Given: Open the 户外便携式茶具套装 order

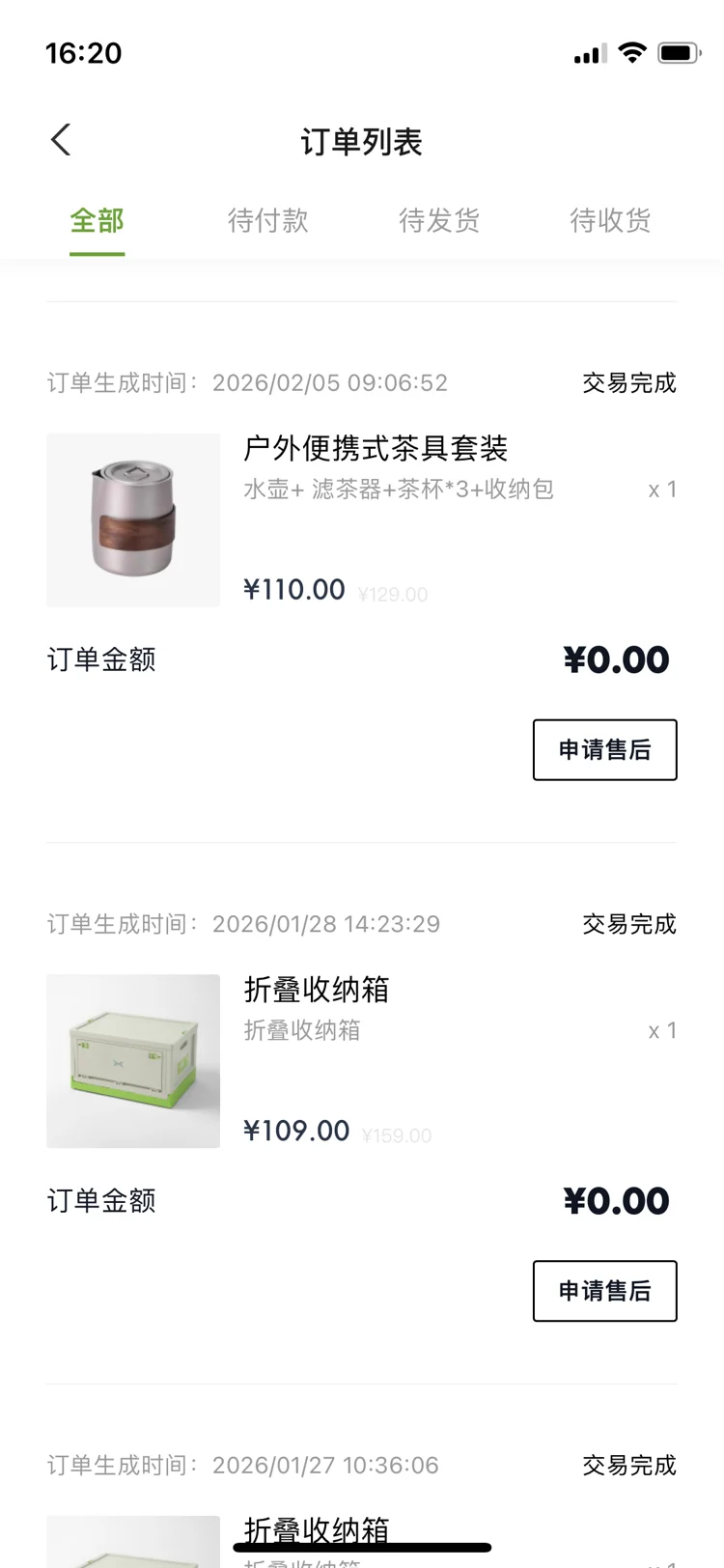Looking at the screenshot, I should click(x=375, y=449).
